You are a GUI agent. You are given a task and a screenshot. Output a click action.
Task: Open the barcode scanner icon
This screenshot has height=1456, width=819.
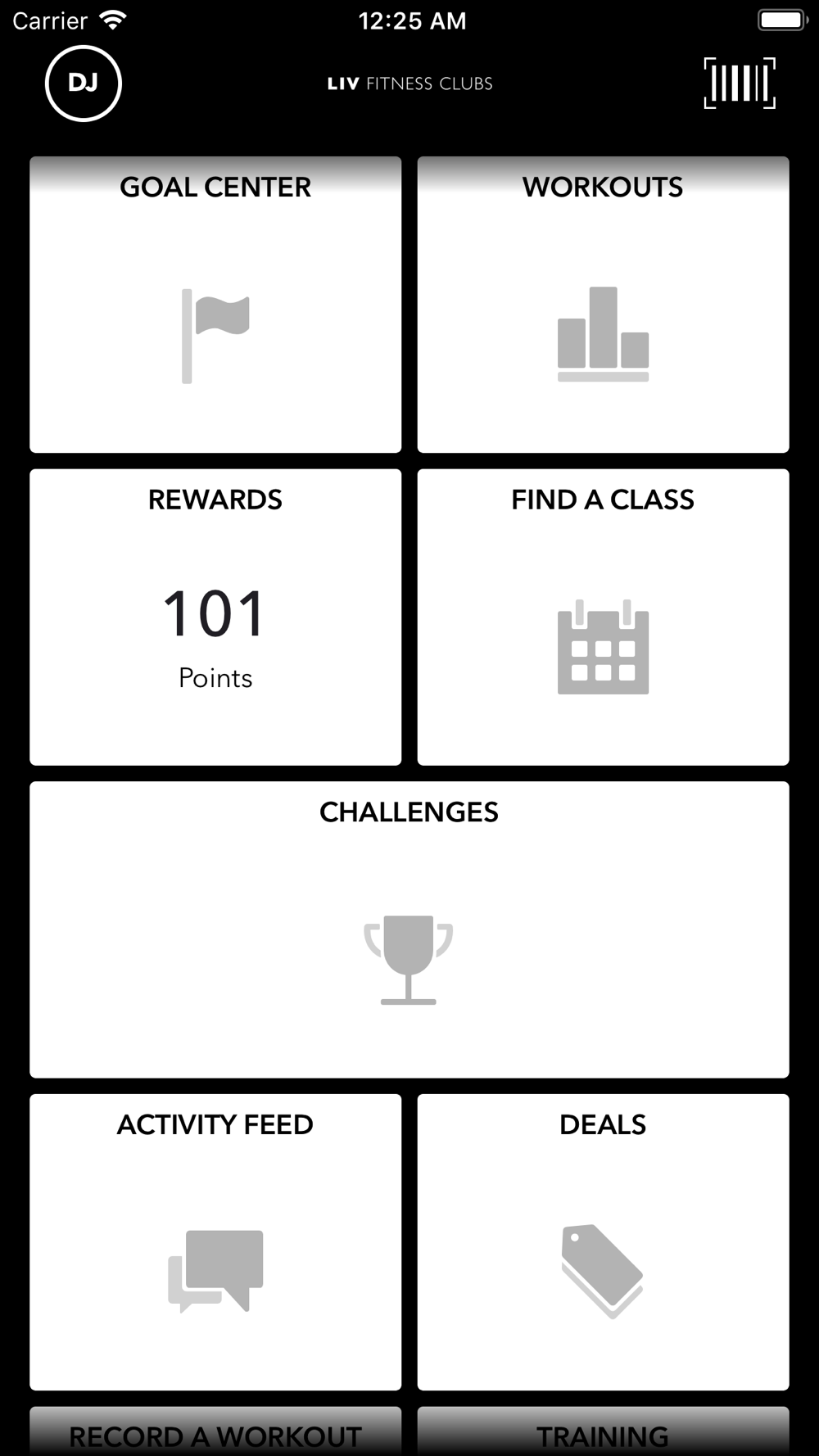click(740, 83)
